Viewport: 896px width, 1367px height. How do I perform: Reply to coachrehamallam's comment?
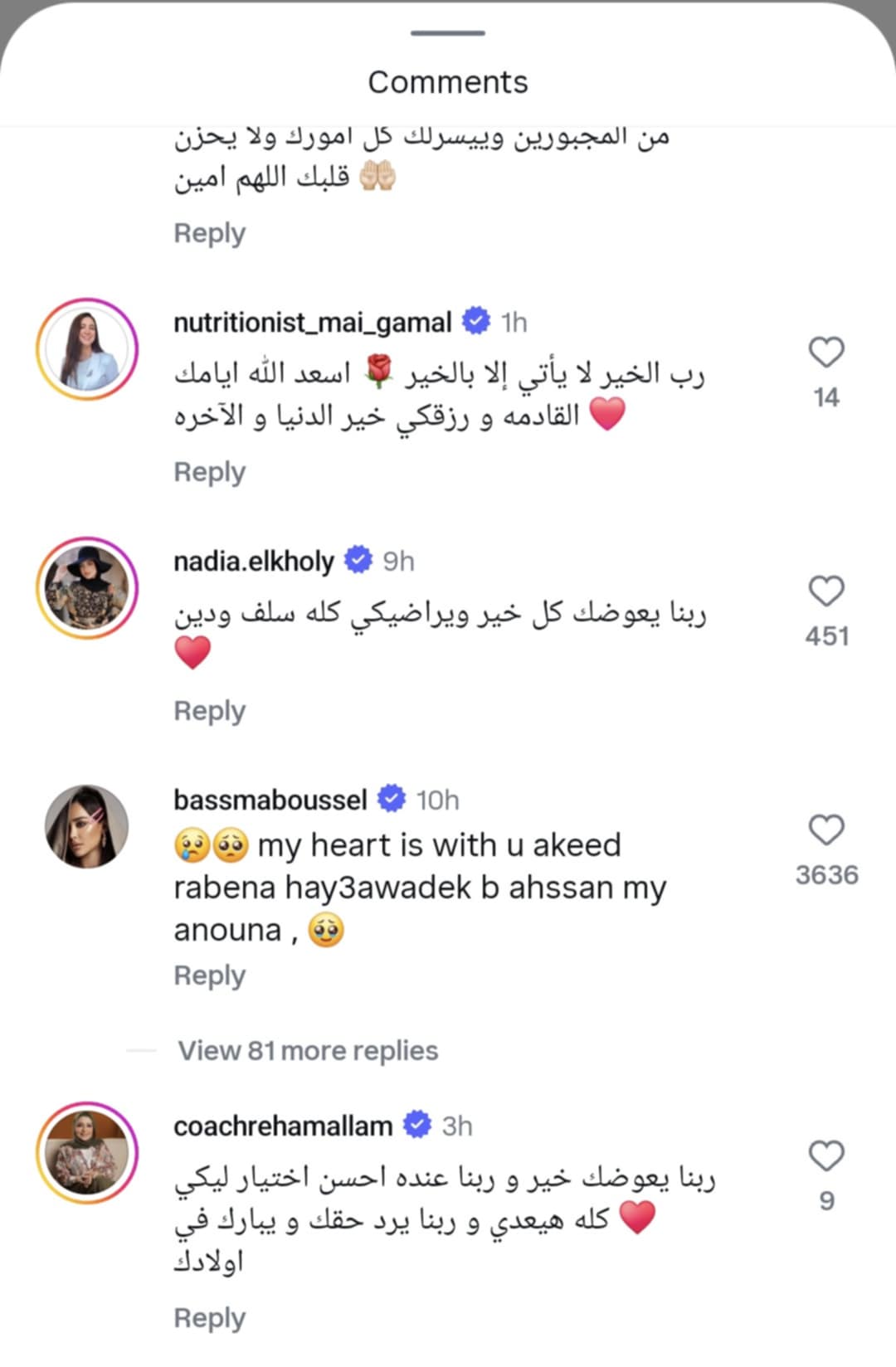(209, 1318)
